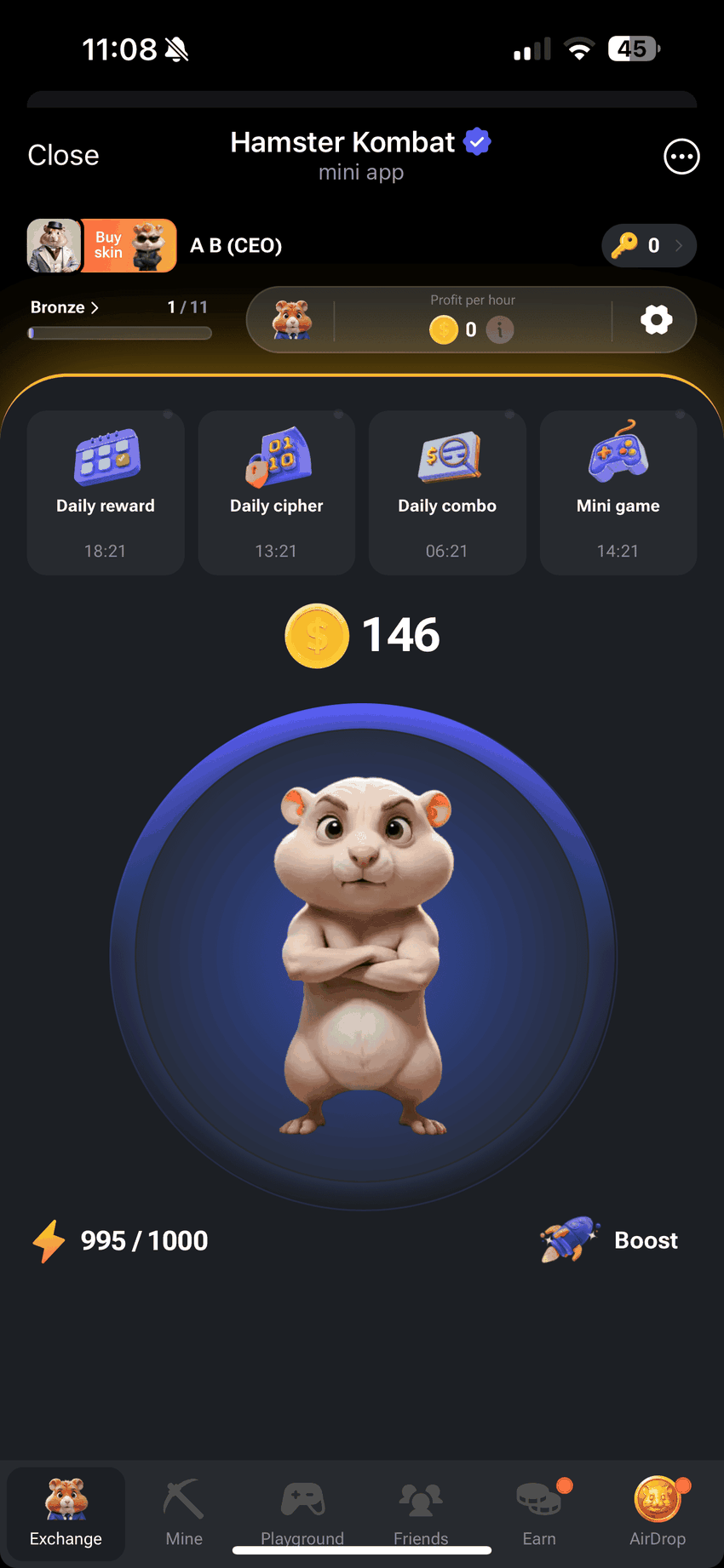Image resolution: width=724 pixels, height=1568 pixels.
Task: Switch to the Mine tab
Action: (x=184, y=1514)
